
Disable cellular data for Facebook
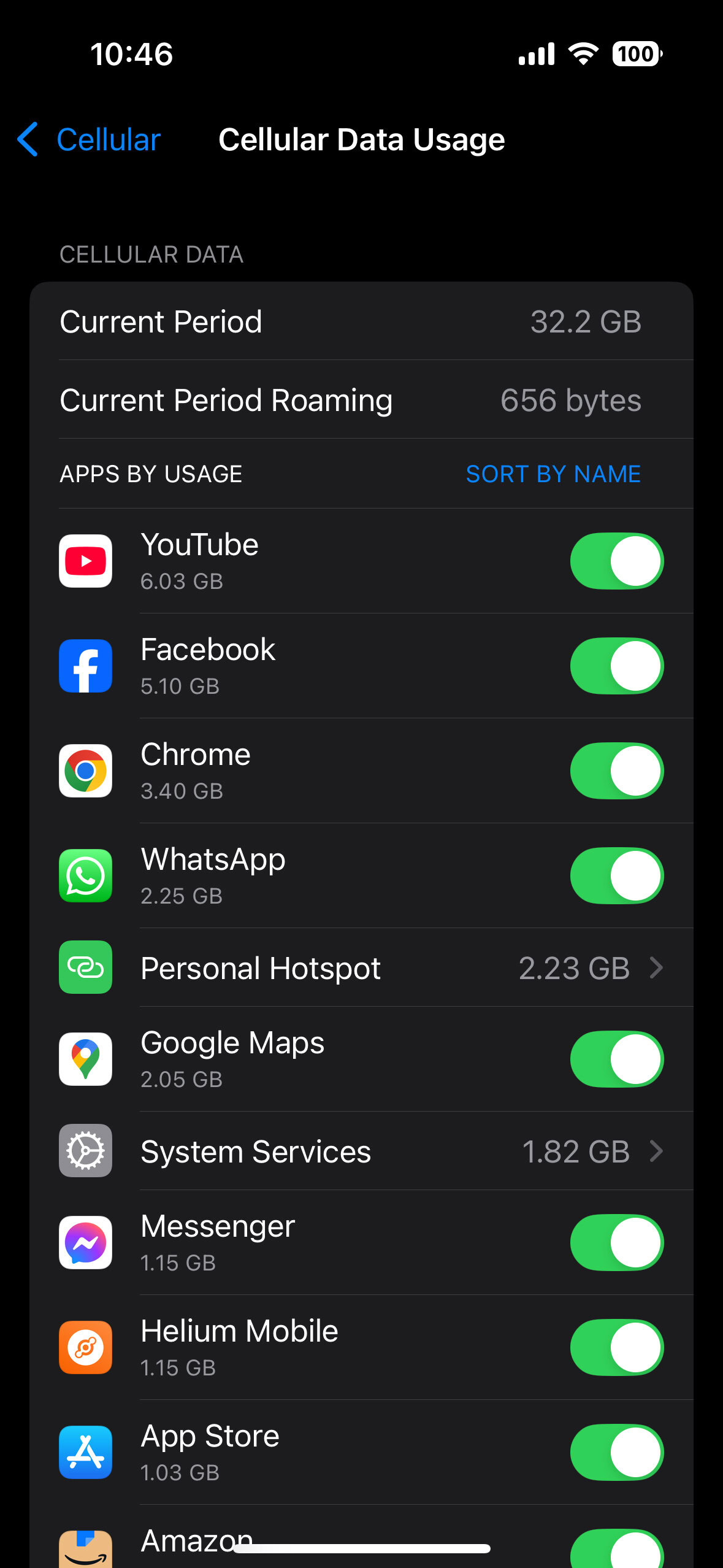click(616, 666)
